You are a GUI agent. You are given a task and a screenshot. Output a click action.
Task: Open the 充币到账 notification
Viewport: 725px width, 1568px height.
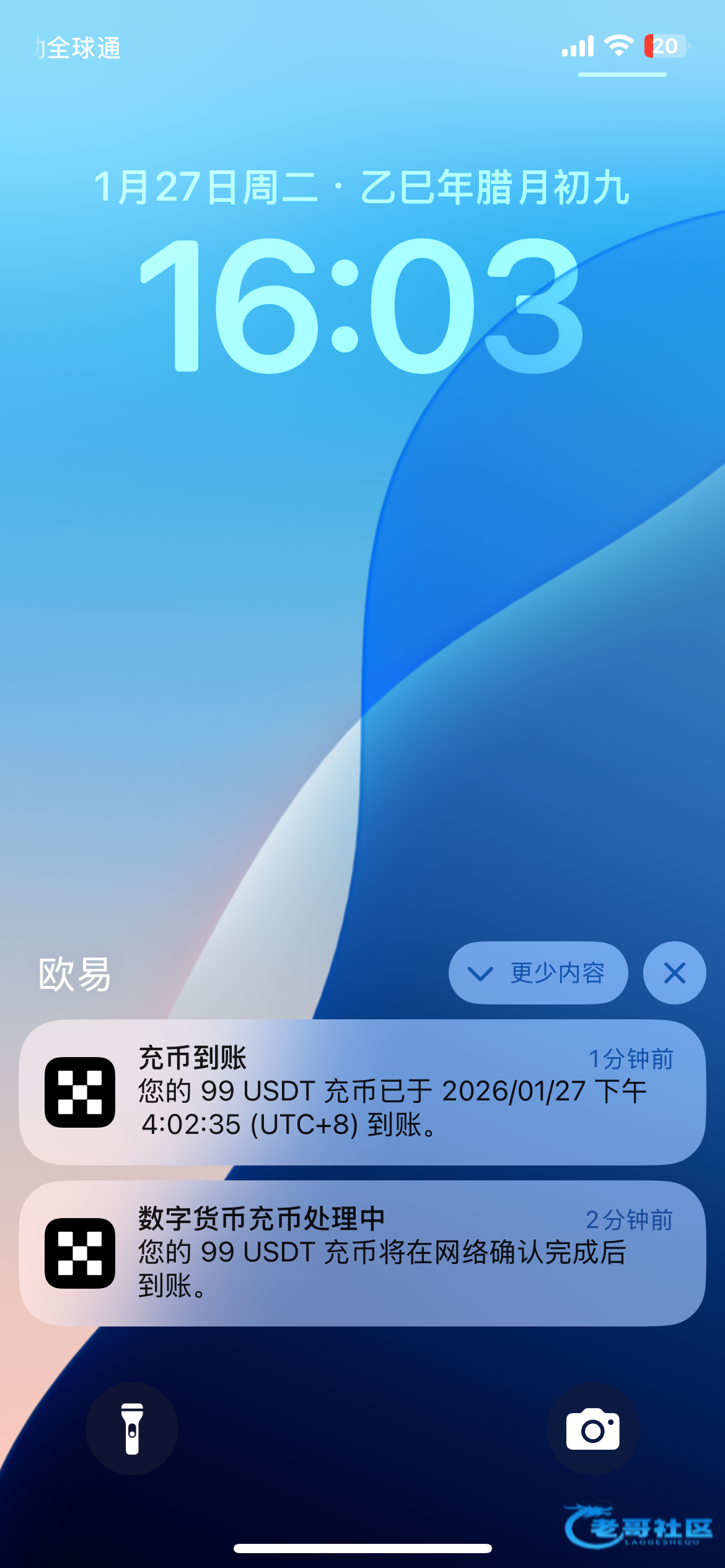362,1092
